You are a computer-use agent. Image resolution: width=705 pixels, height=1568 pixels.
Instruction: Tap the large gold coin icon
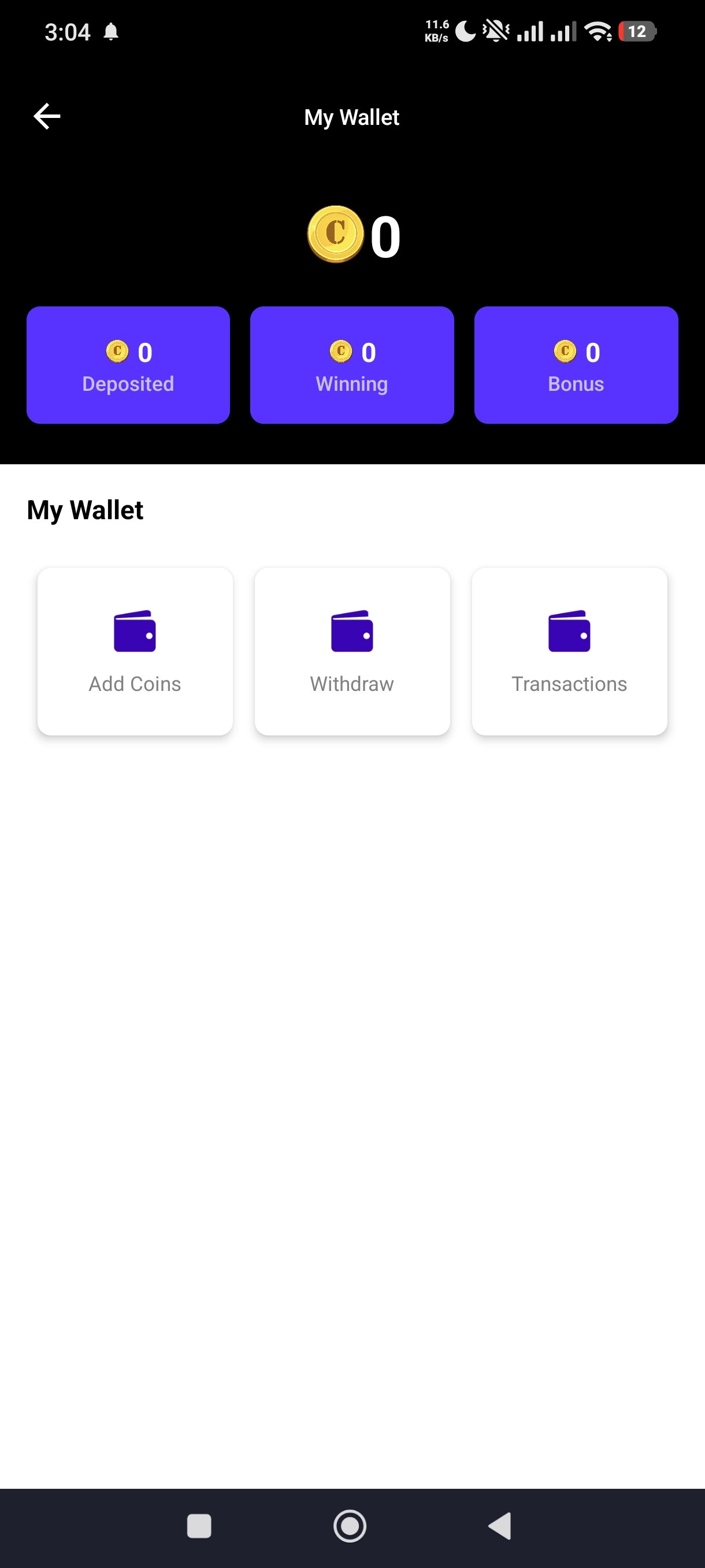336,234
